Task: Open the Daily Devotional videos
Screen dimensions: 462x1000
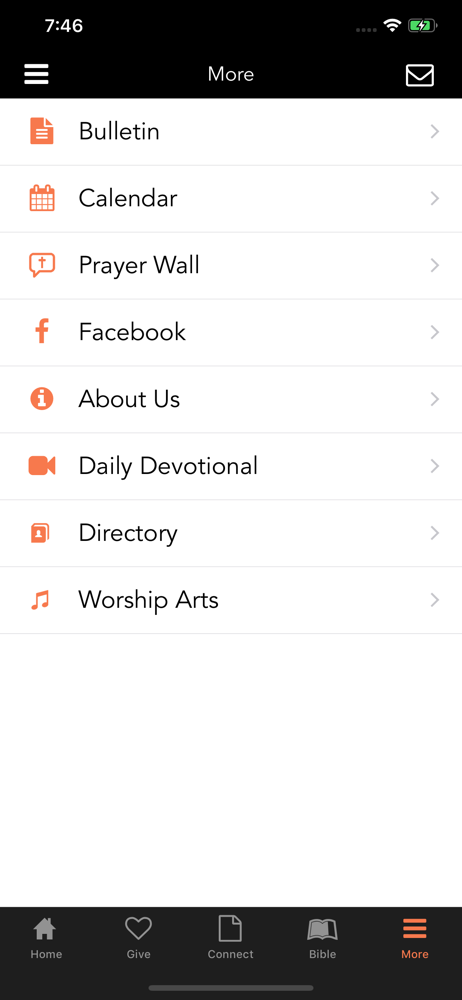Action: point(231,467)
